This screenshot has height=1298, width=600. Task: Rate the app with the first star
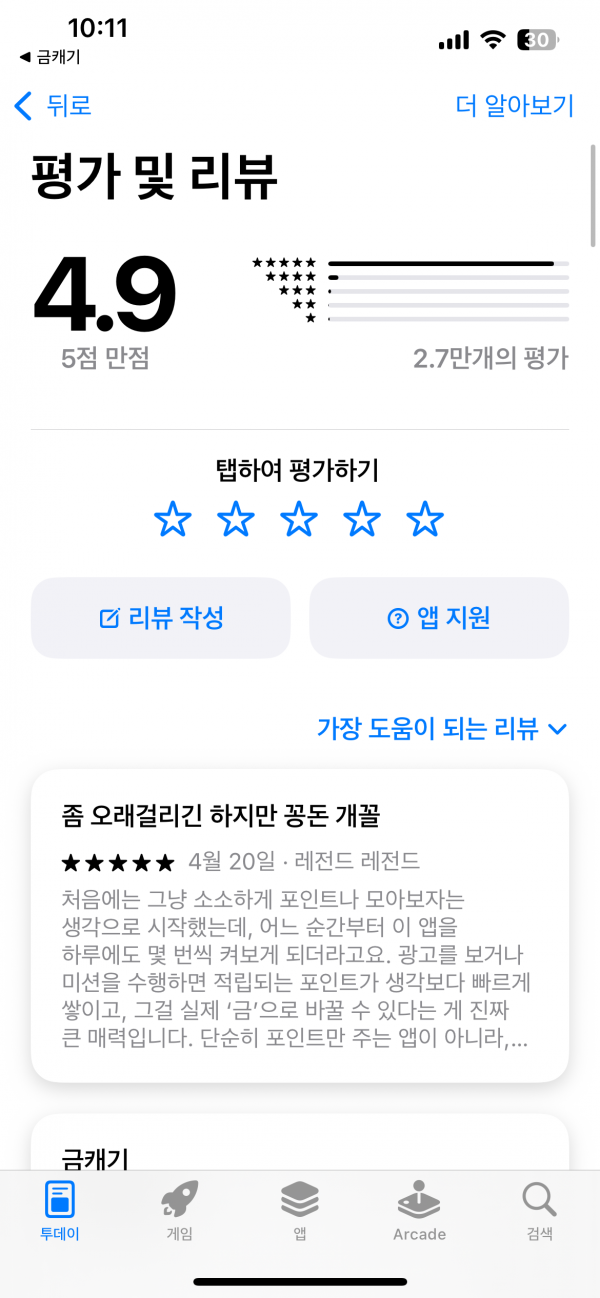[x=173, y=519]
